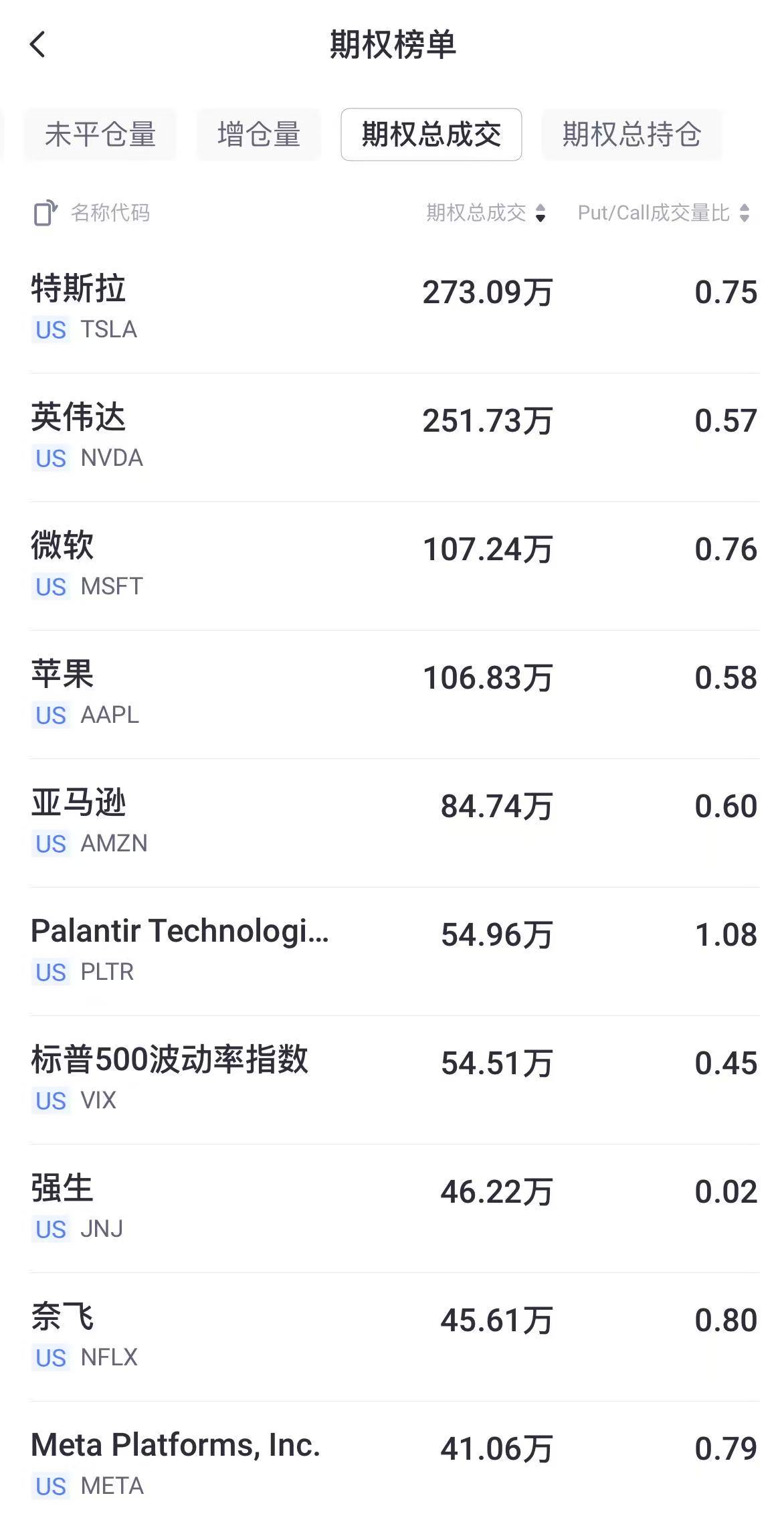The width and height of the screenshot is (784, 1524).
Task: Switch to the 未平仓量 tab
Action: click(100, 135)
